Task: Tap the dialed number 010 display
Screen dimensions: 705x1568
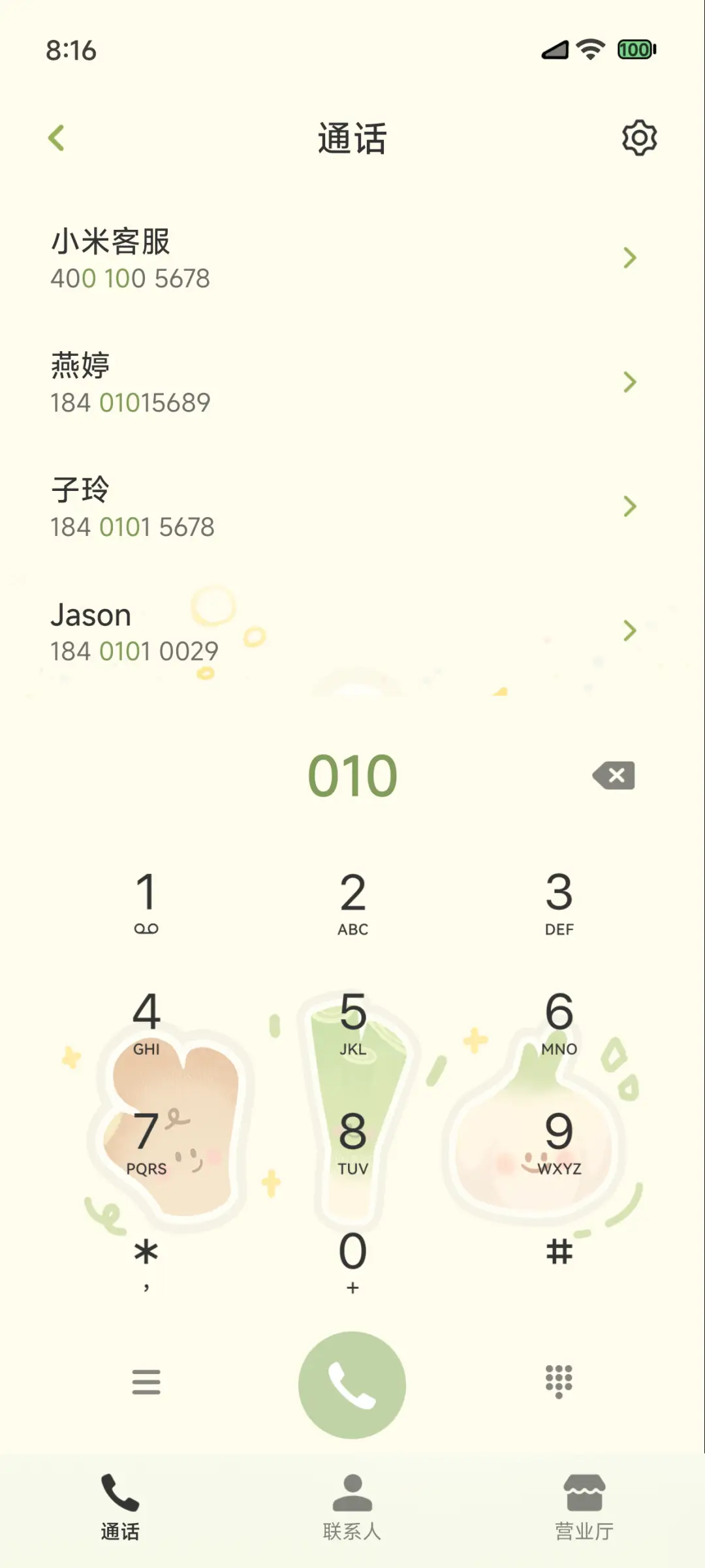Action: click(x=352, y=776)
